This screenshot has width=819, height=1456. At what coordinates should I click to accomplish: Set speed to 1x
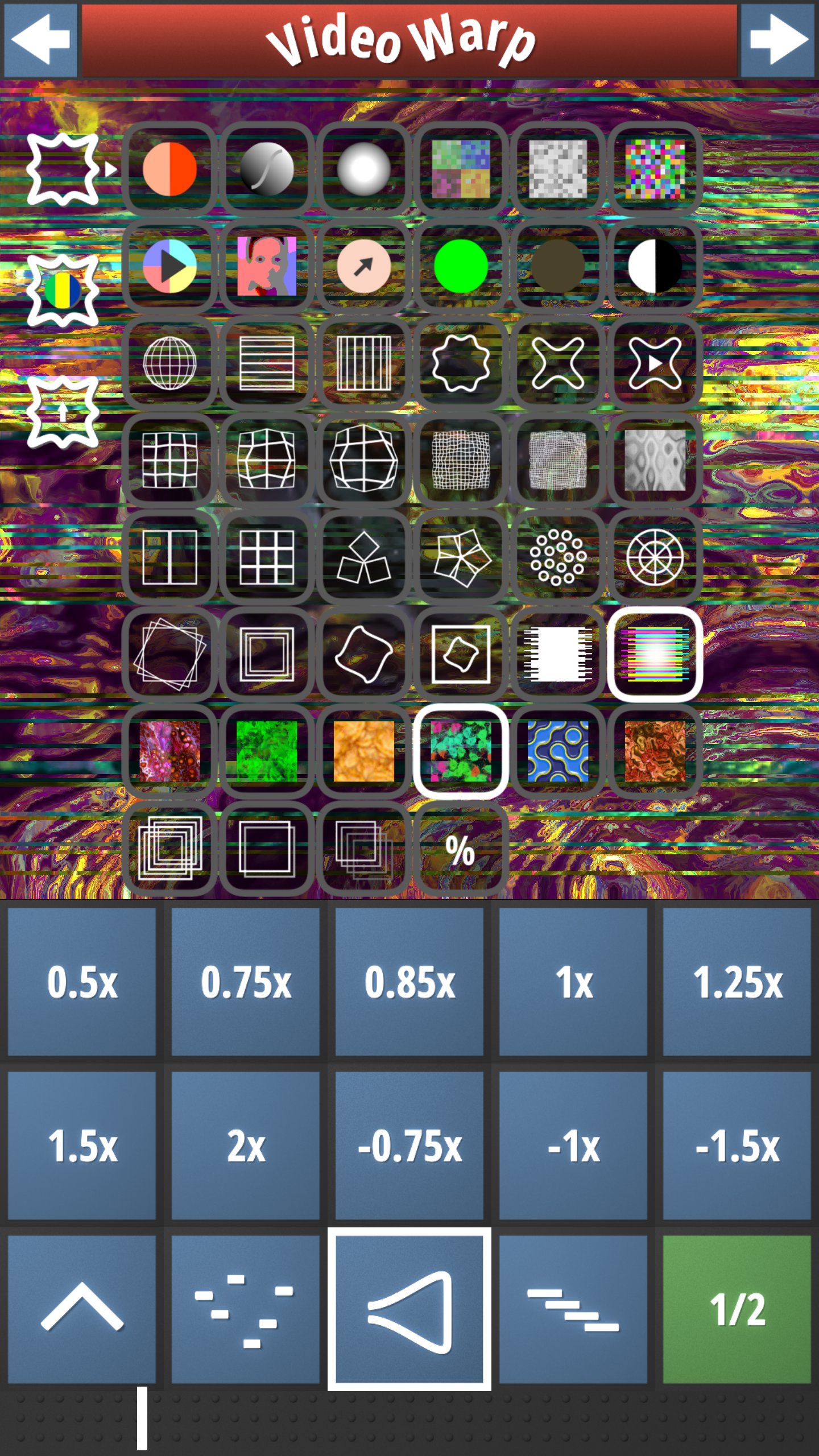573,982
